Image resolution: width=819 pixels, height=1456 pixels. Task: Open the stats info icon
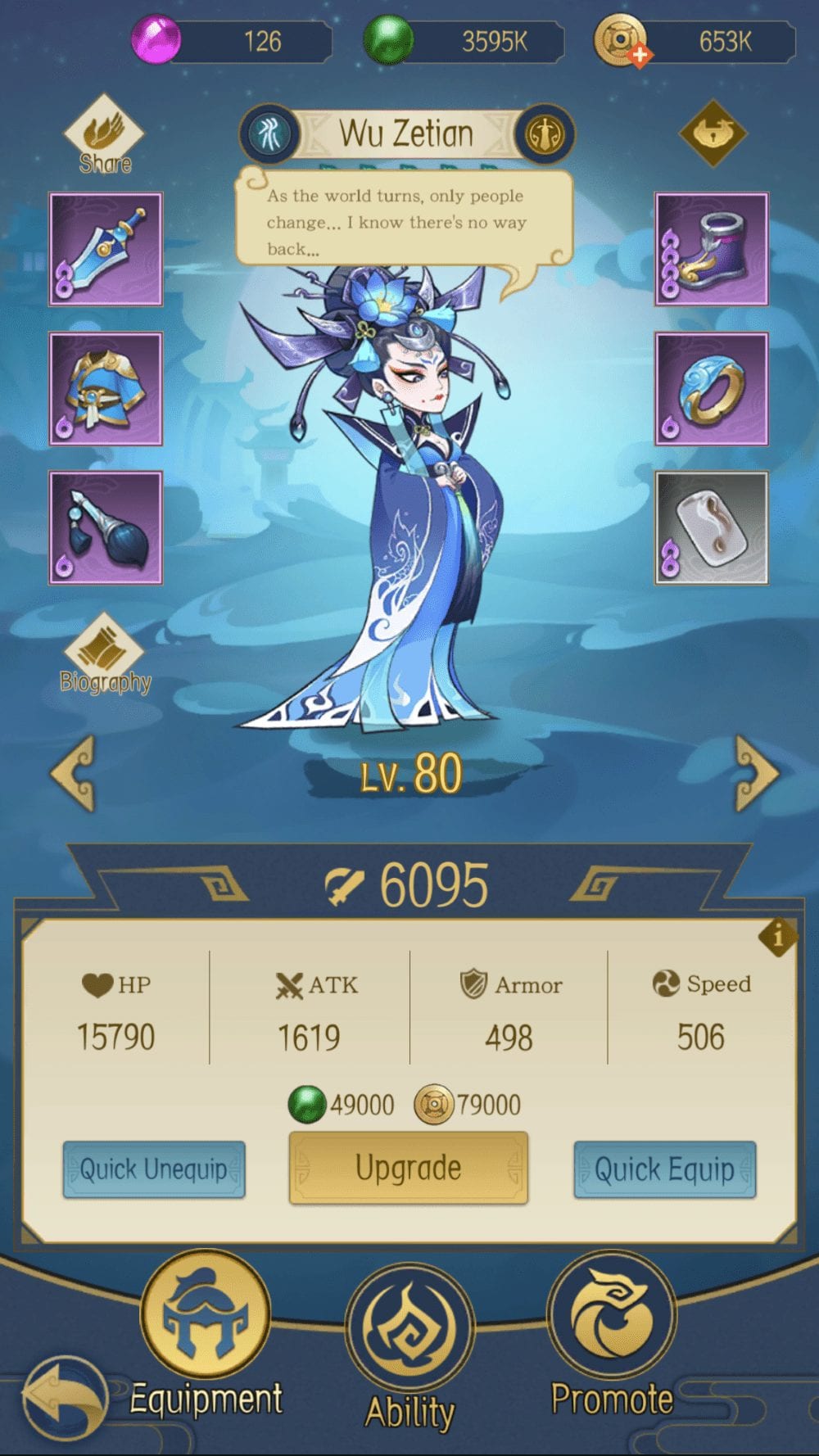pyautogui.click(x=778, y=936)
